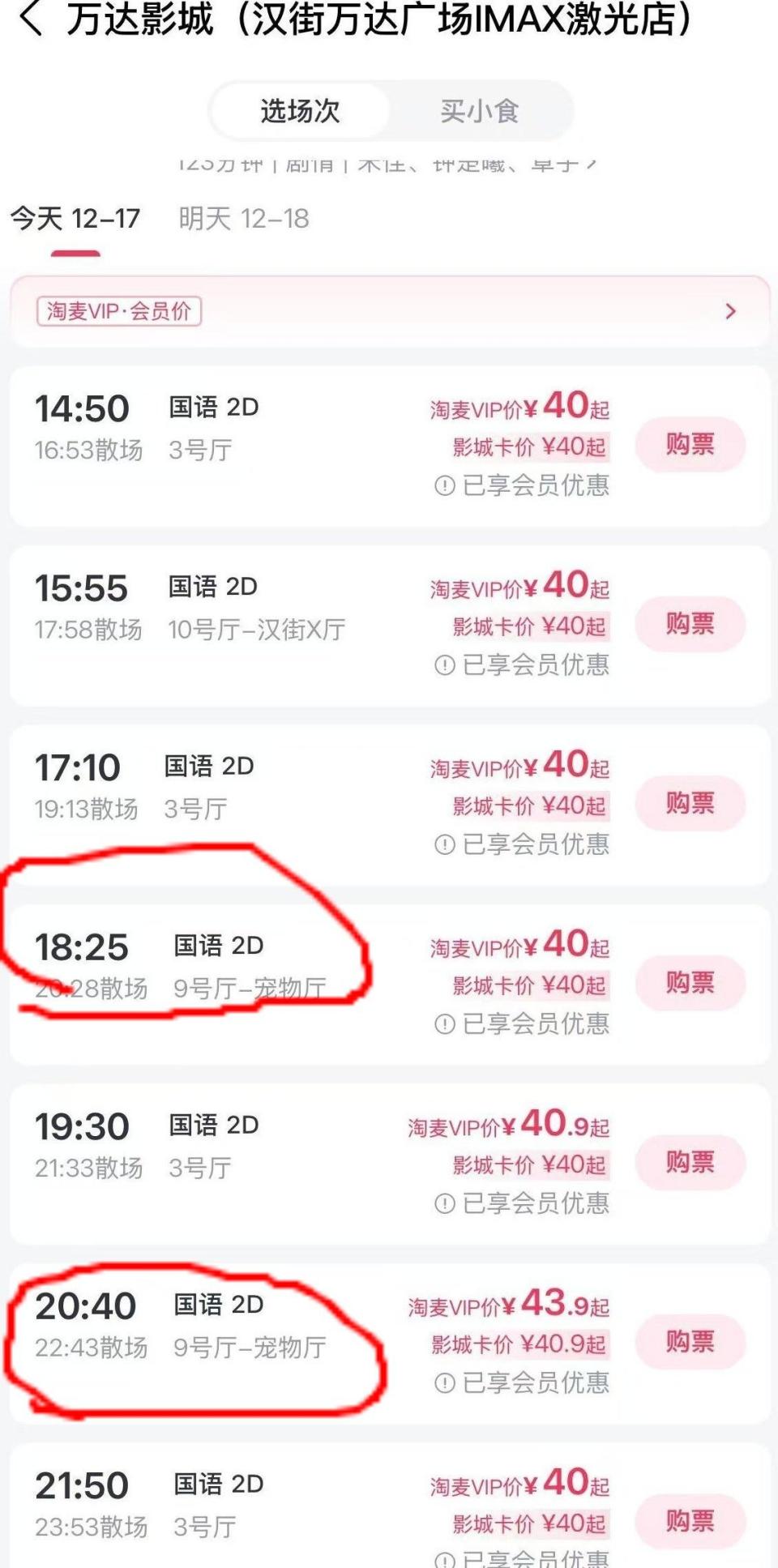Image resolution: width=778 pixels, height=1568 pixels.
Task: Select the 明天 12-18 date tab
Action: 243,219
